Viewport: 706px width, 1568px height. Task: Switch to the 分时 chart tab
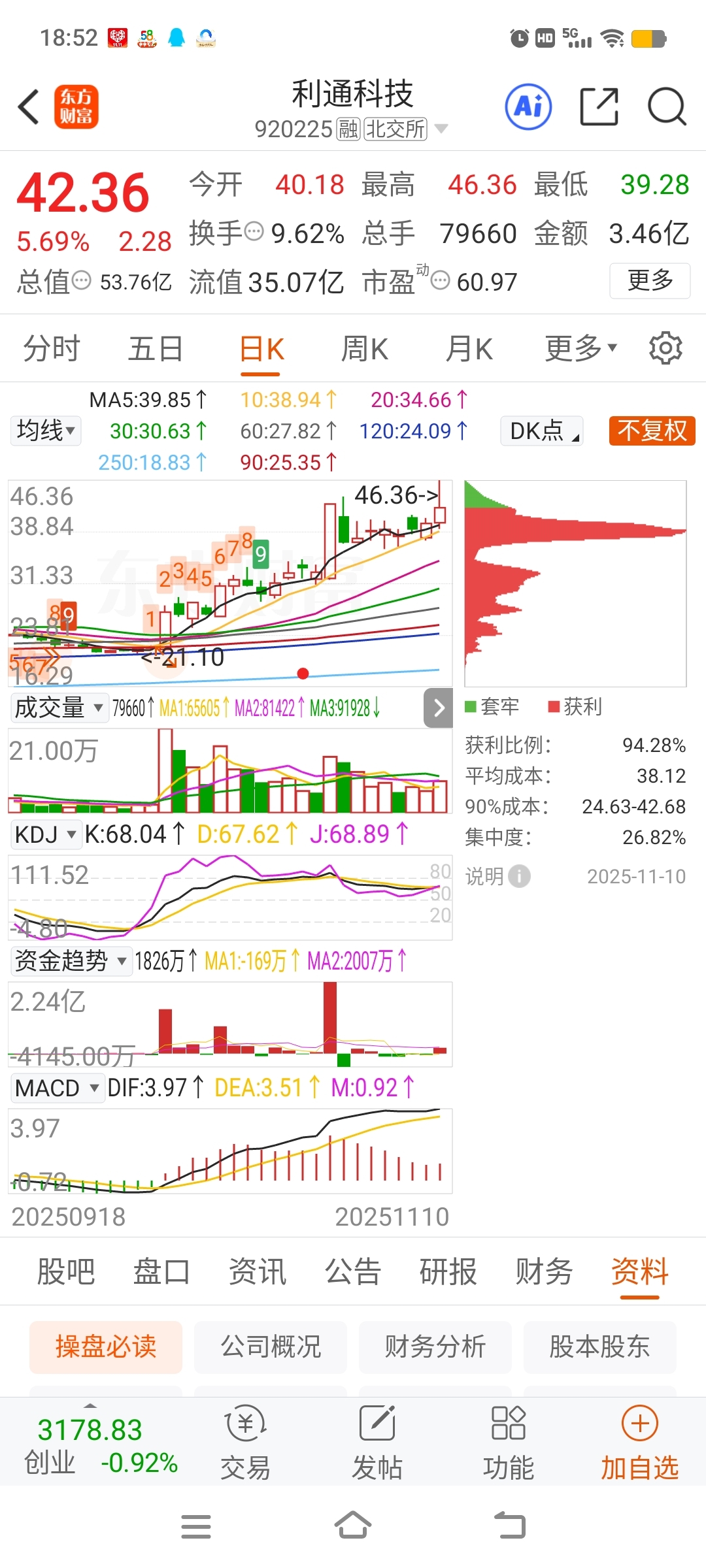pyautogui.click(x=51, y=349)
